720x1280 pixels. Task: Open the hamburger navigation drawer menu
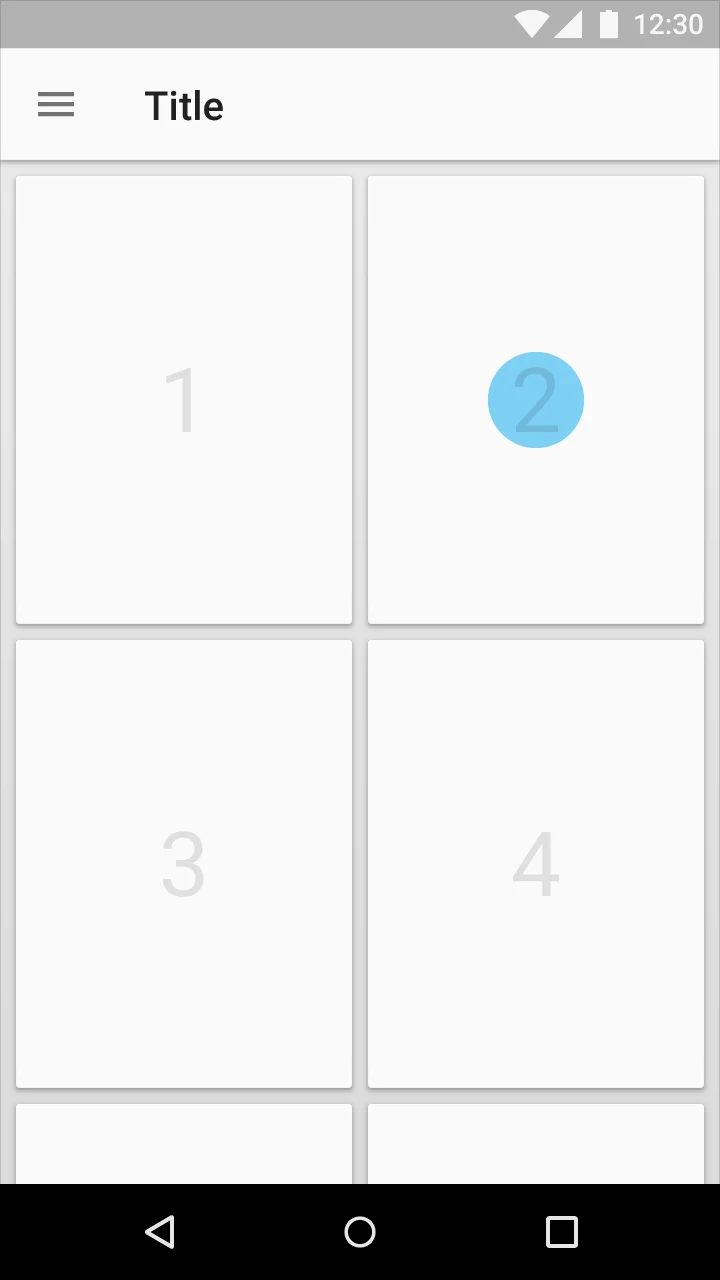click(56, 104)
